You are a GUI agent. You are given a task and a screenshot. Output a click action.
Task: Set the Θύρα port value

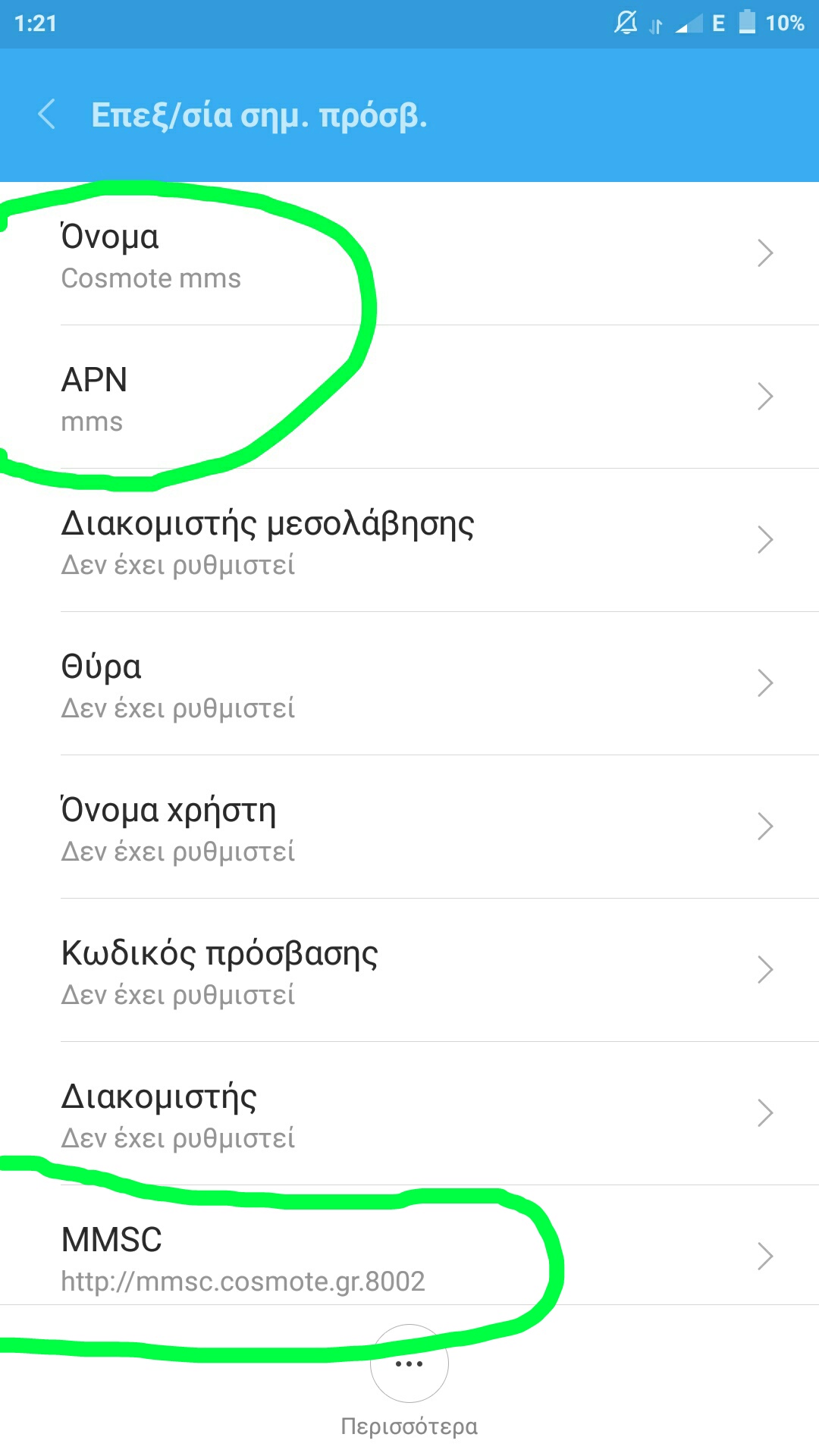click(409, 684)
